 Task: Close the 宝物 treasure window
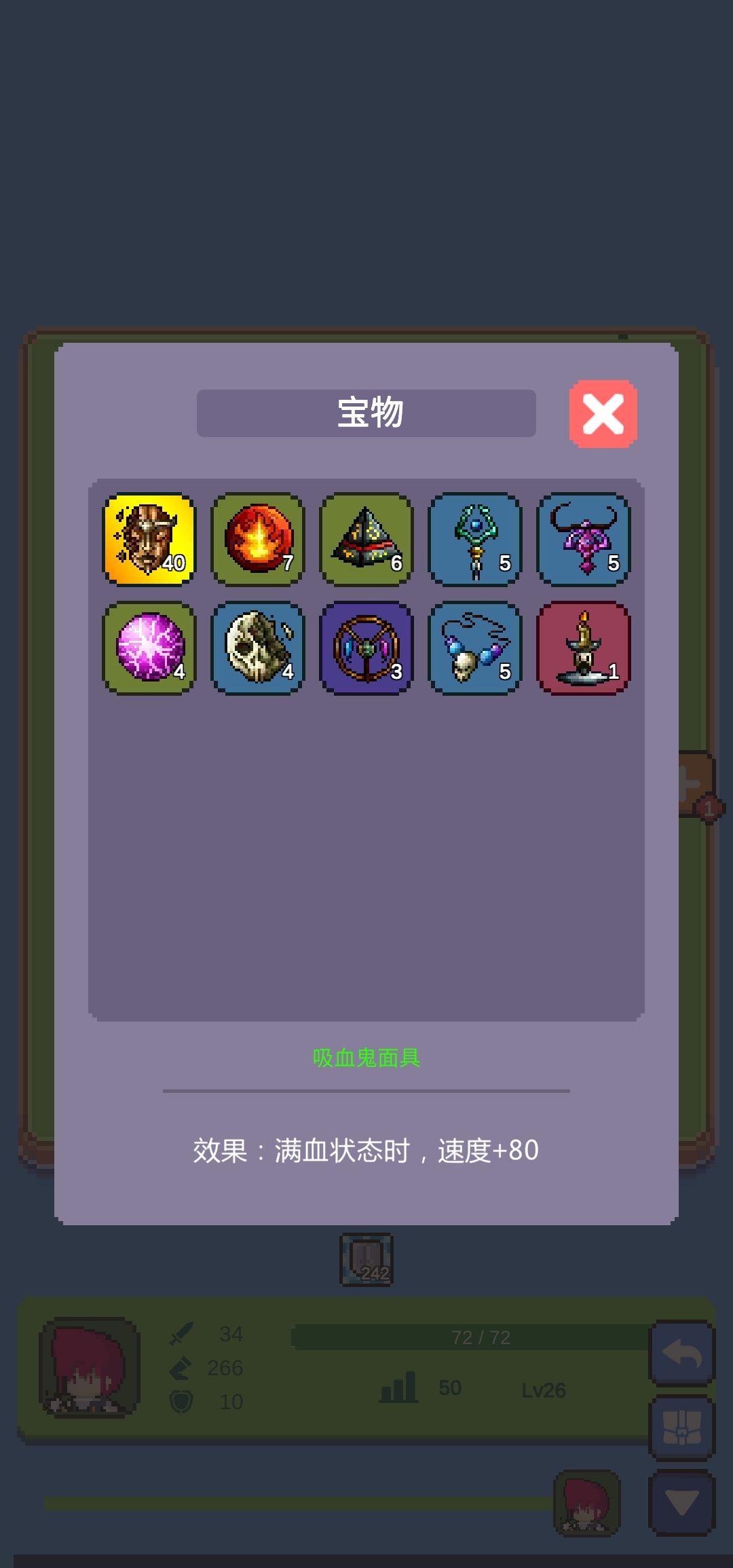coord(603,415)
